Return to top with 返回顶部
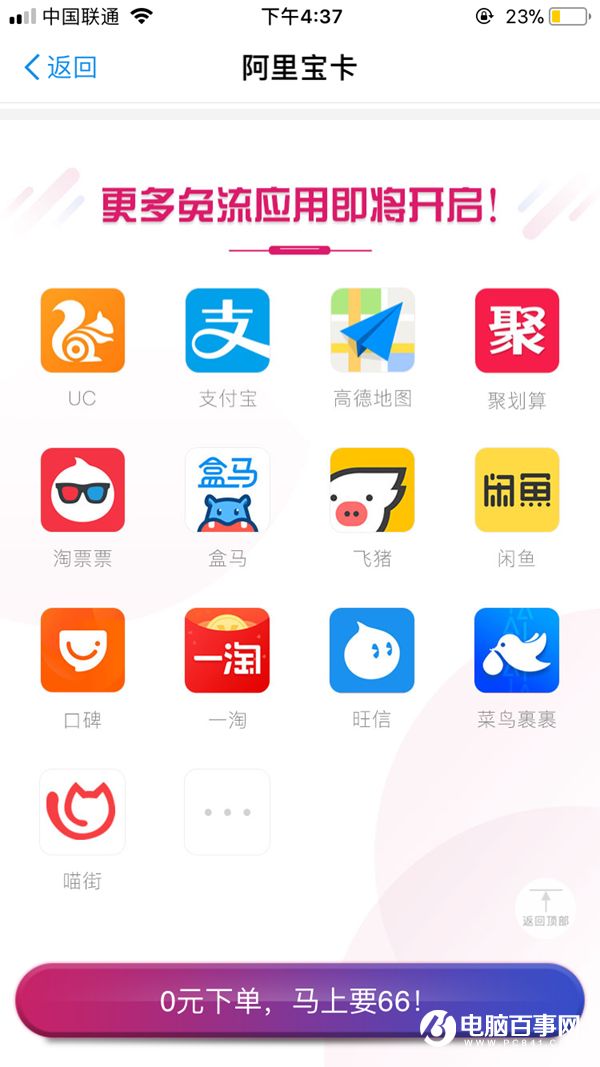600x1067 pixels. 545,905
